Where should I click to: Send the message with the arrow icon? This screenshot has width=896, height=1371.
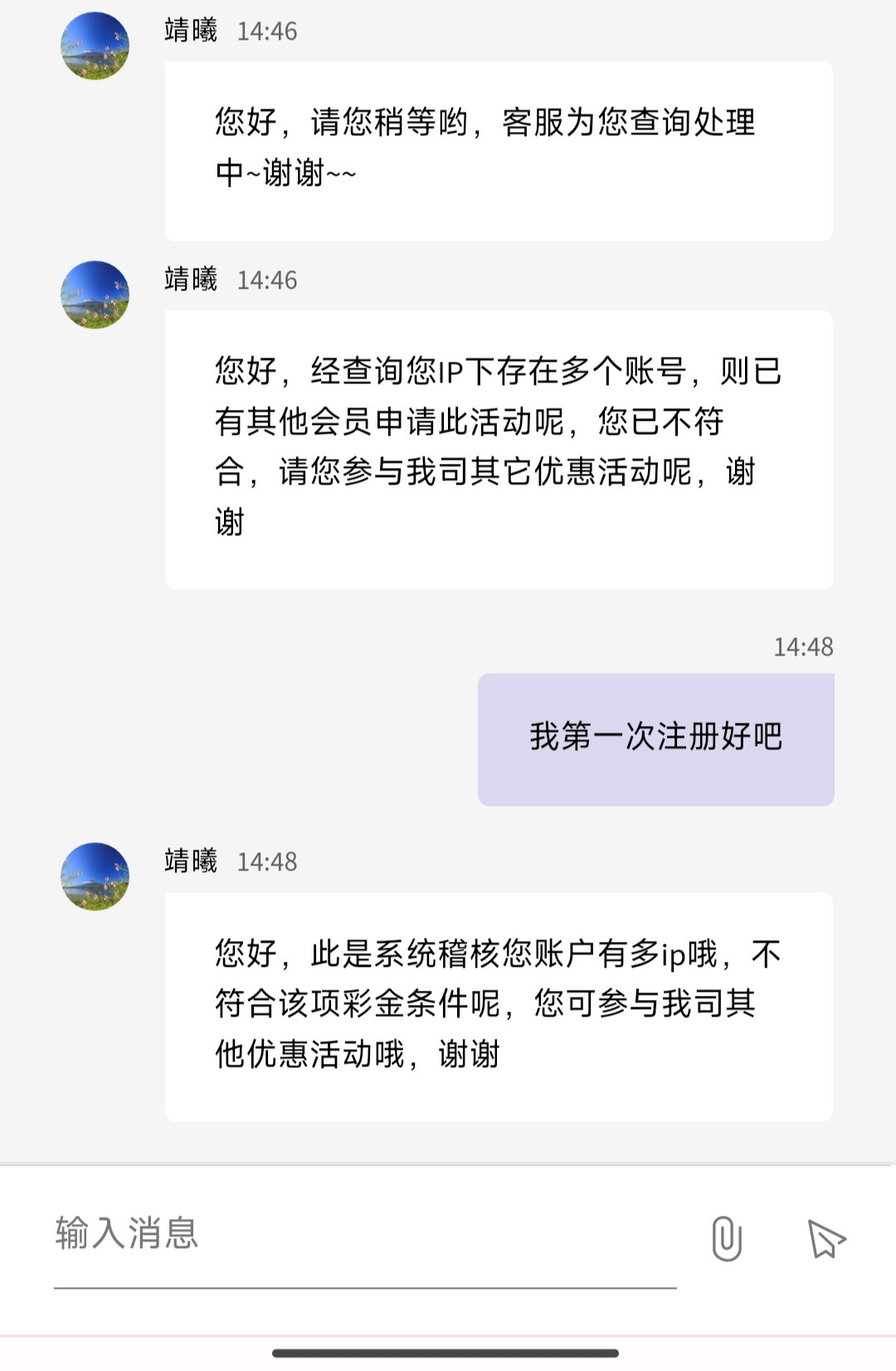825,1239
